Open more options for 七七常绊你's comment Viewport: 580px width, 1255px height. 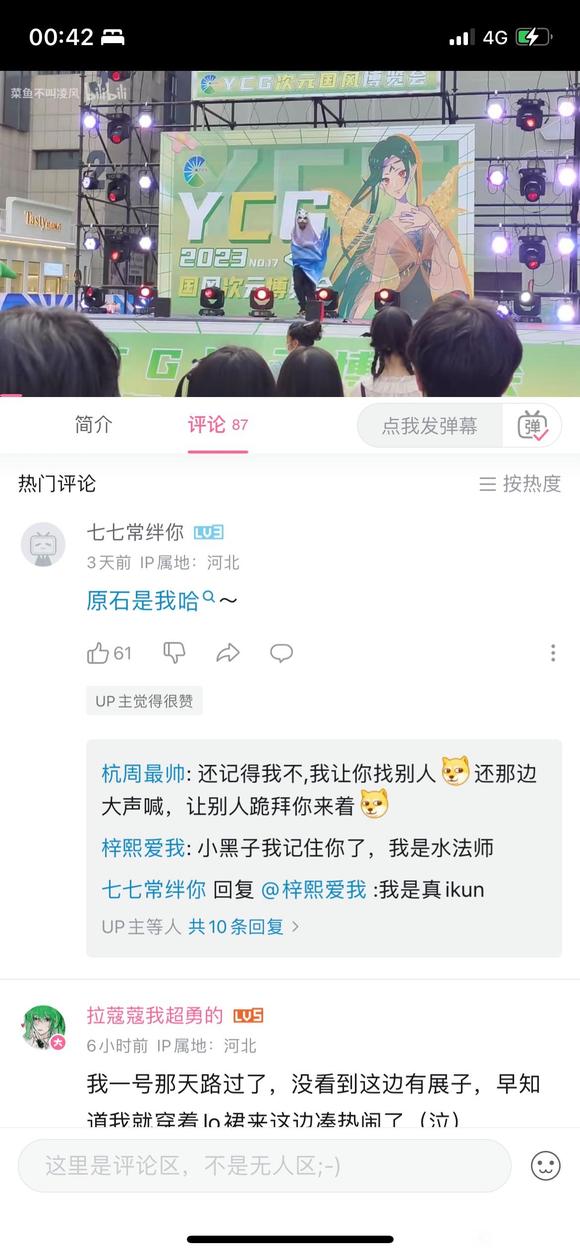[552, 653]
